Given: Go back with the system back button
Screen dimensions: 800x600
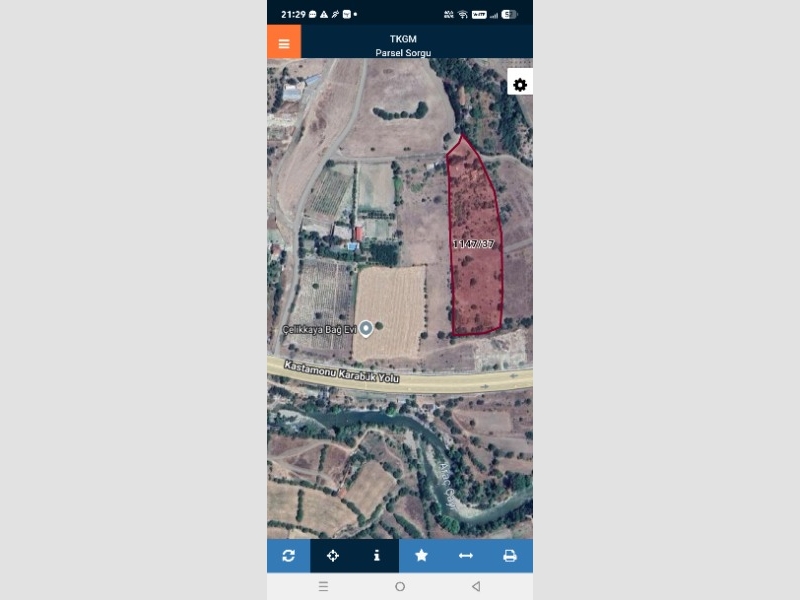Looking at the screenshot, I should [476, 586].
